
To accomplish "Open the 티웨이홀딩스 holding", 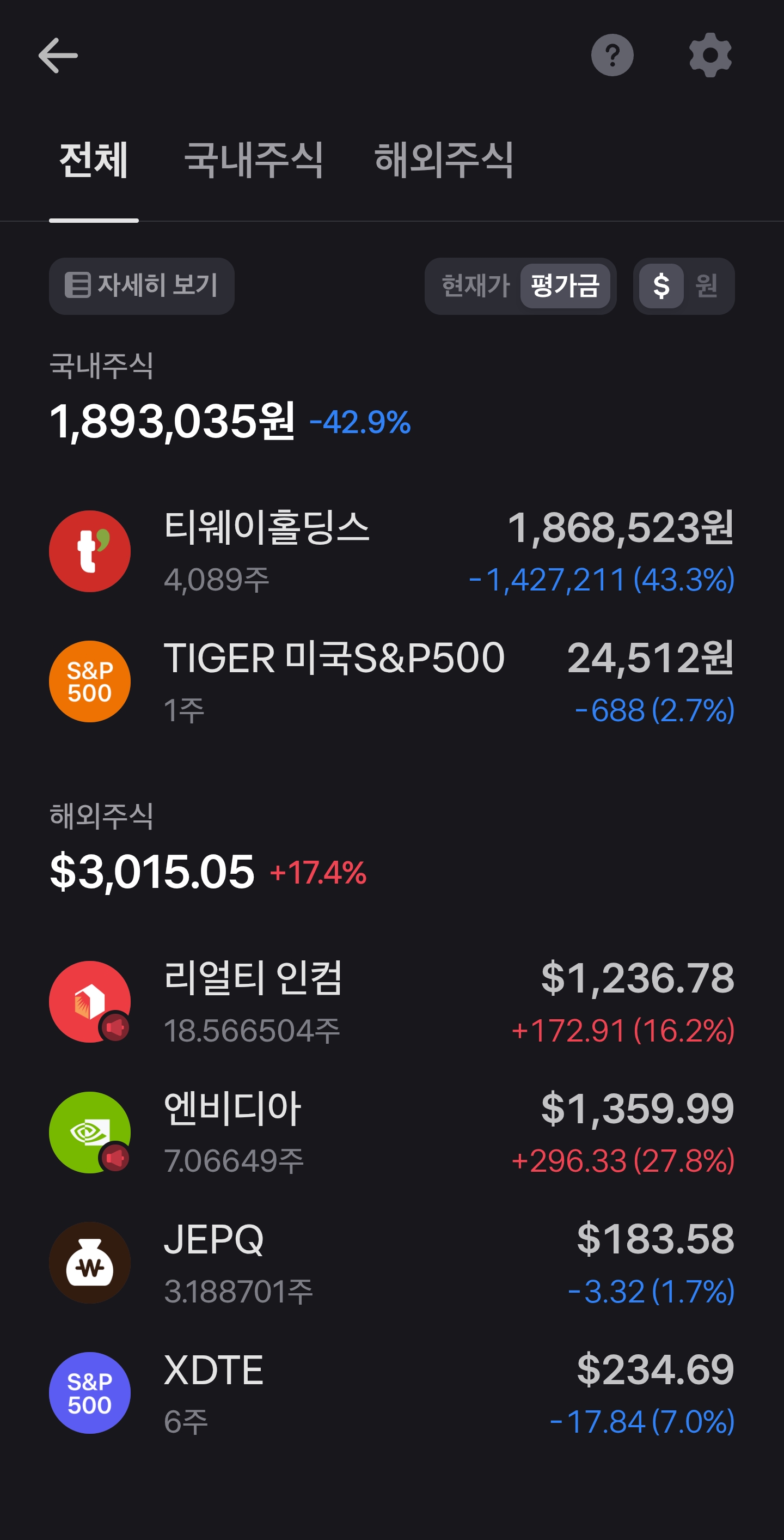I will 392,551.
